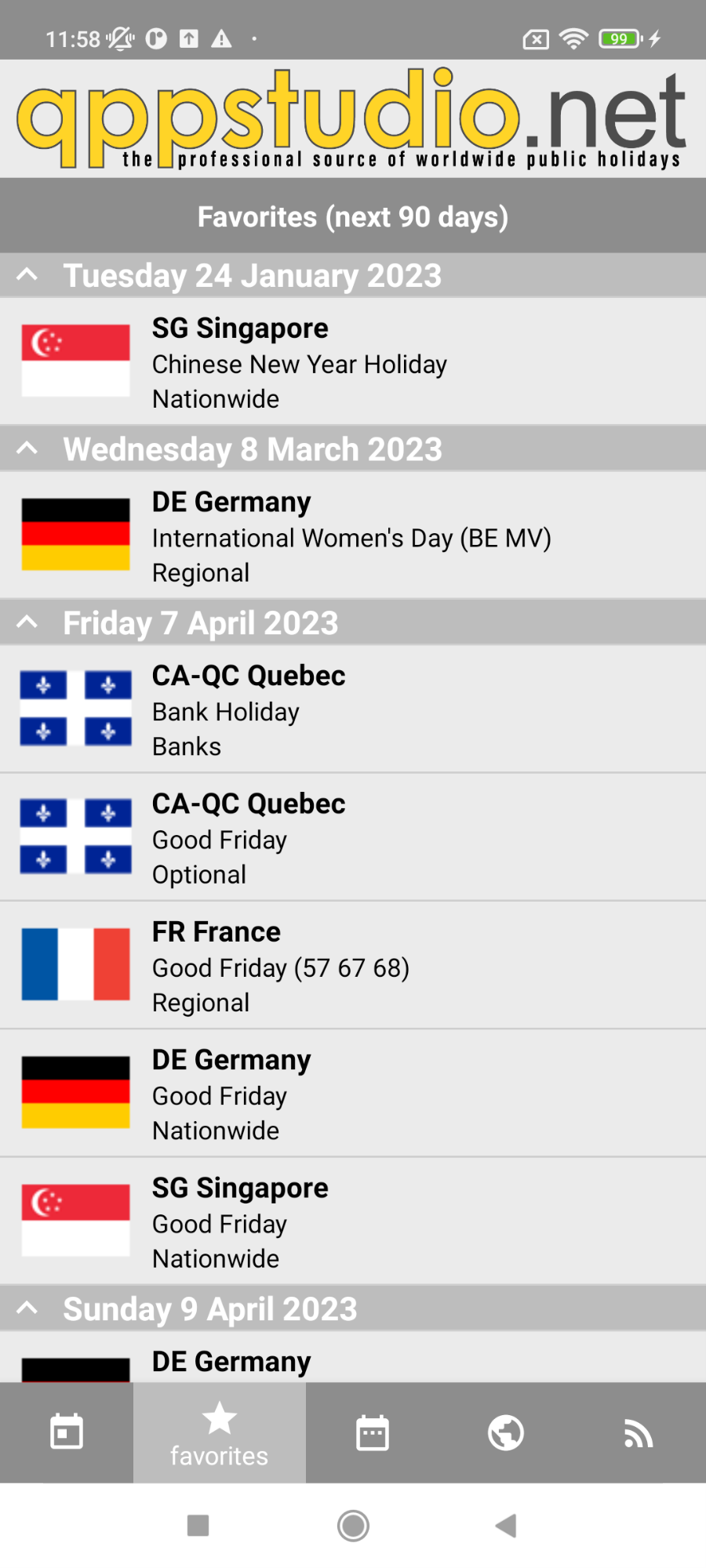
Task: Select the favorites tab
Action: (x=220, y=1432)
